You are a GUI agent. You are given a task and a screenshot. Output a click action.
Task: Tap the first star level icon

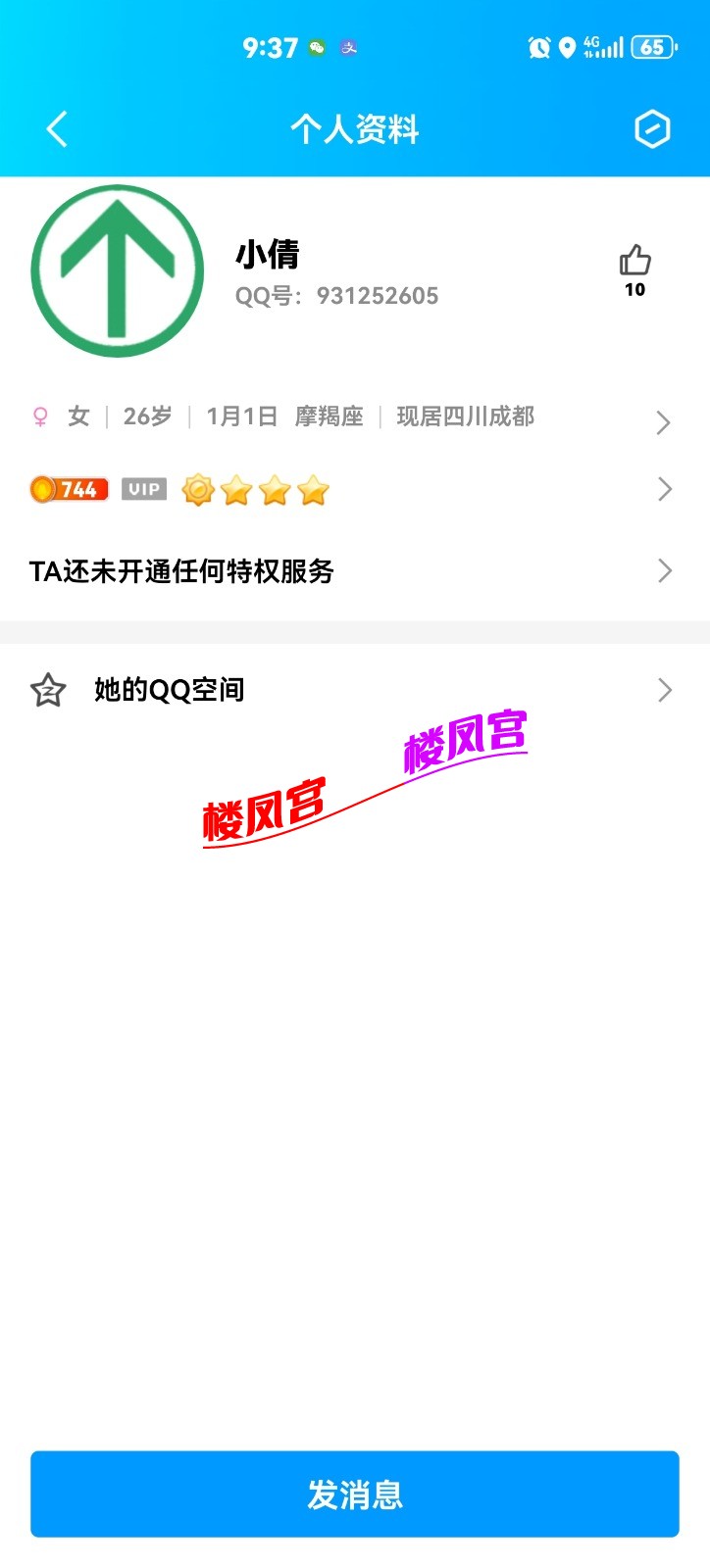click(236, 489)
